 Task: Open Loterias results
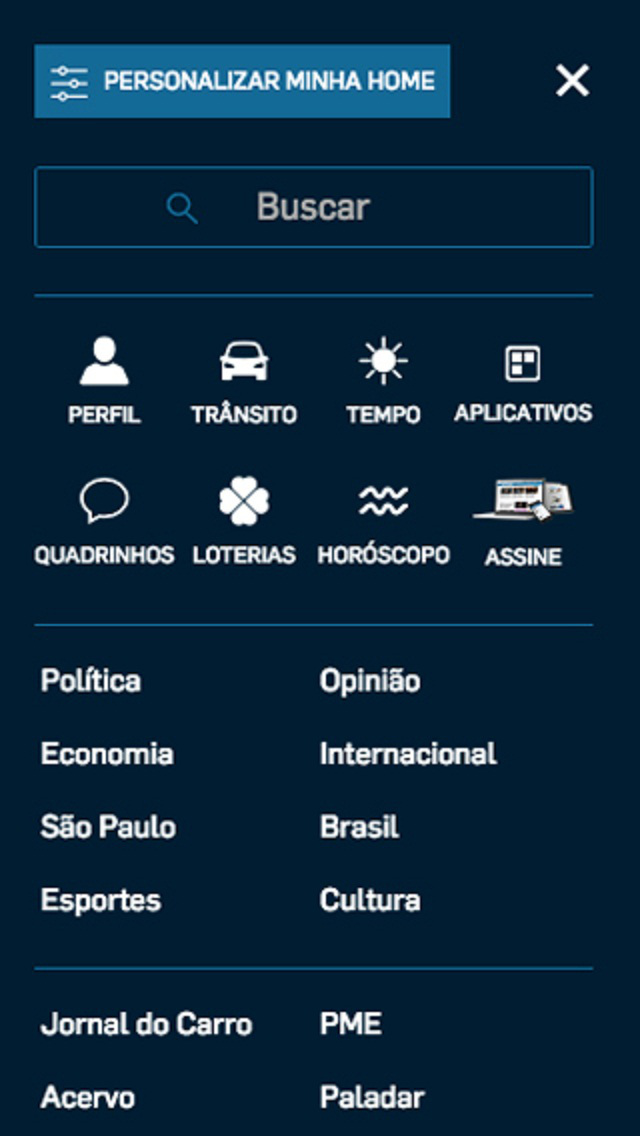(244, 522)
